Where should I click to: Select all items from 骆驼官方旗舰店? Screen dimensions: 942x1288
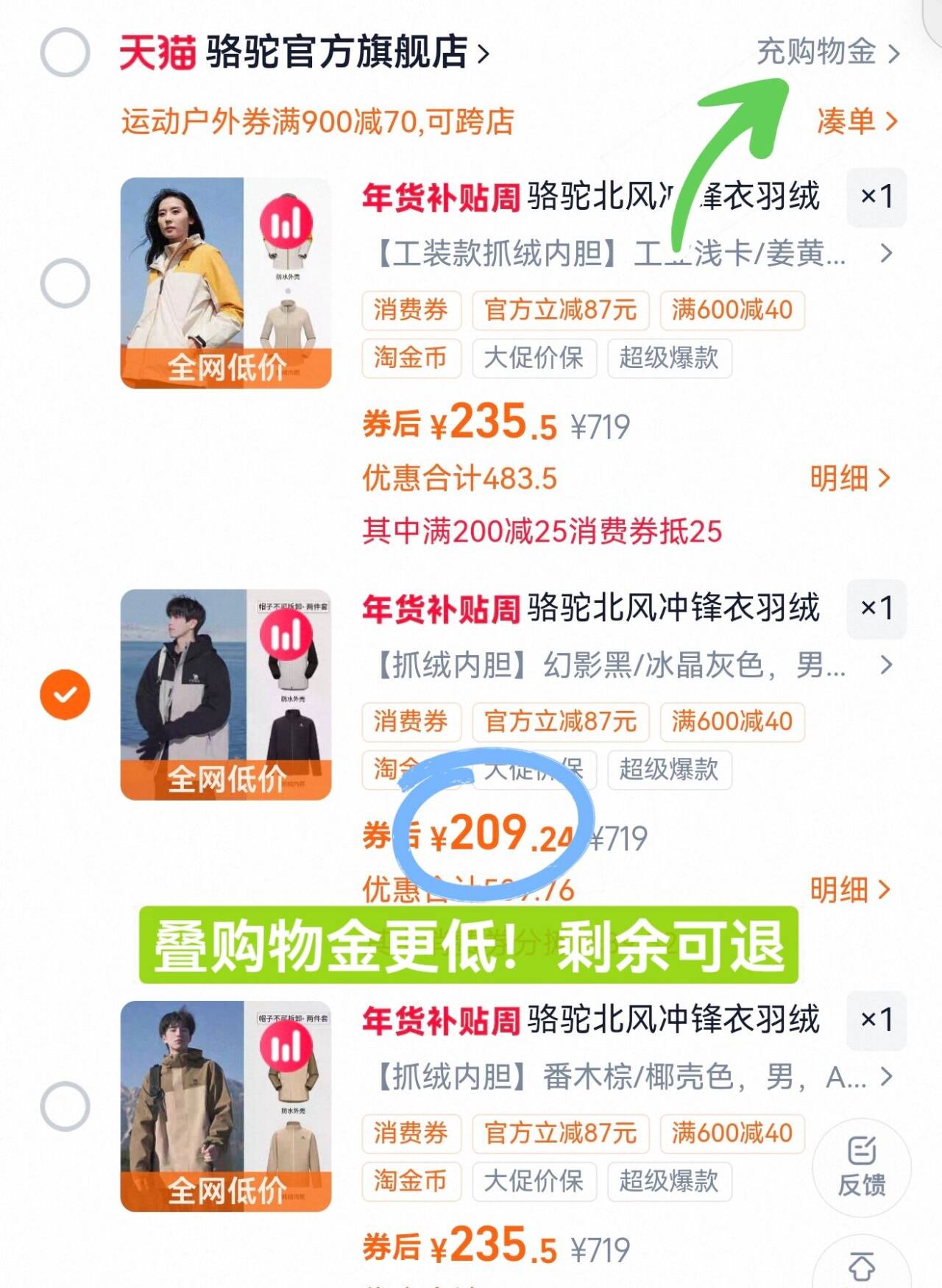(65, 52)
